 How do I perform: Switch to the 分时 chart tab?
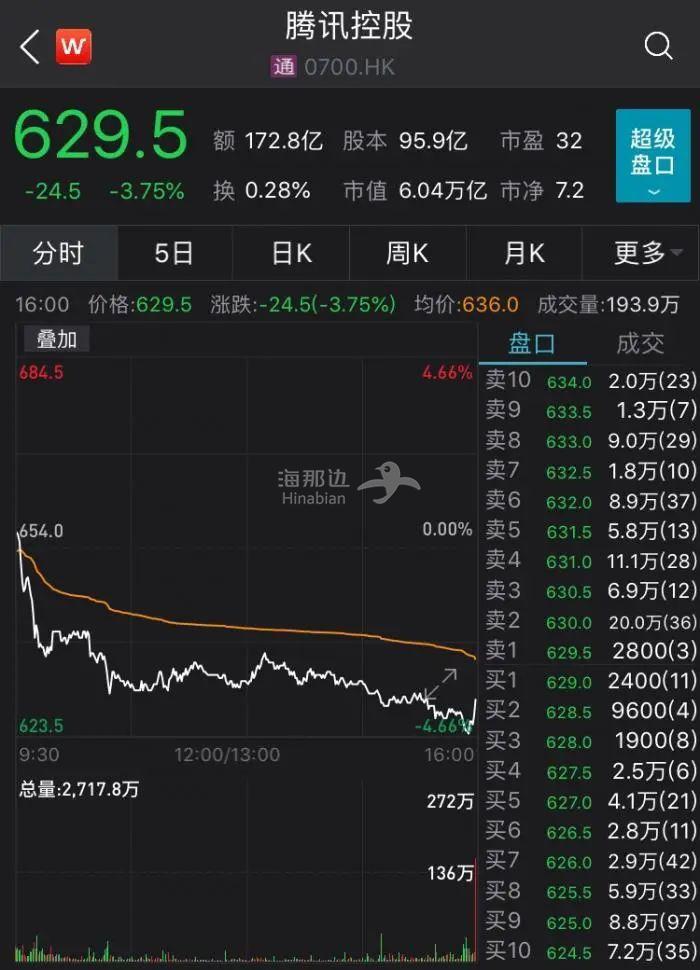58,253
